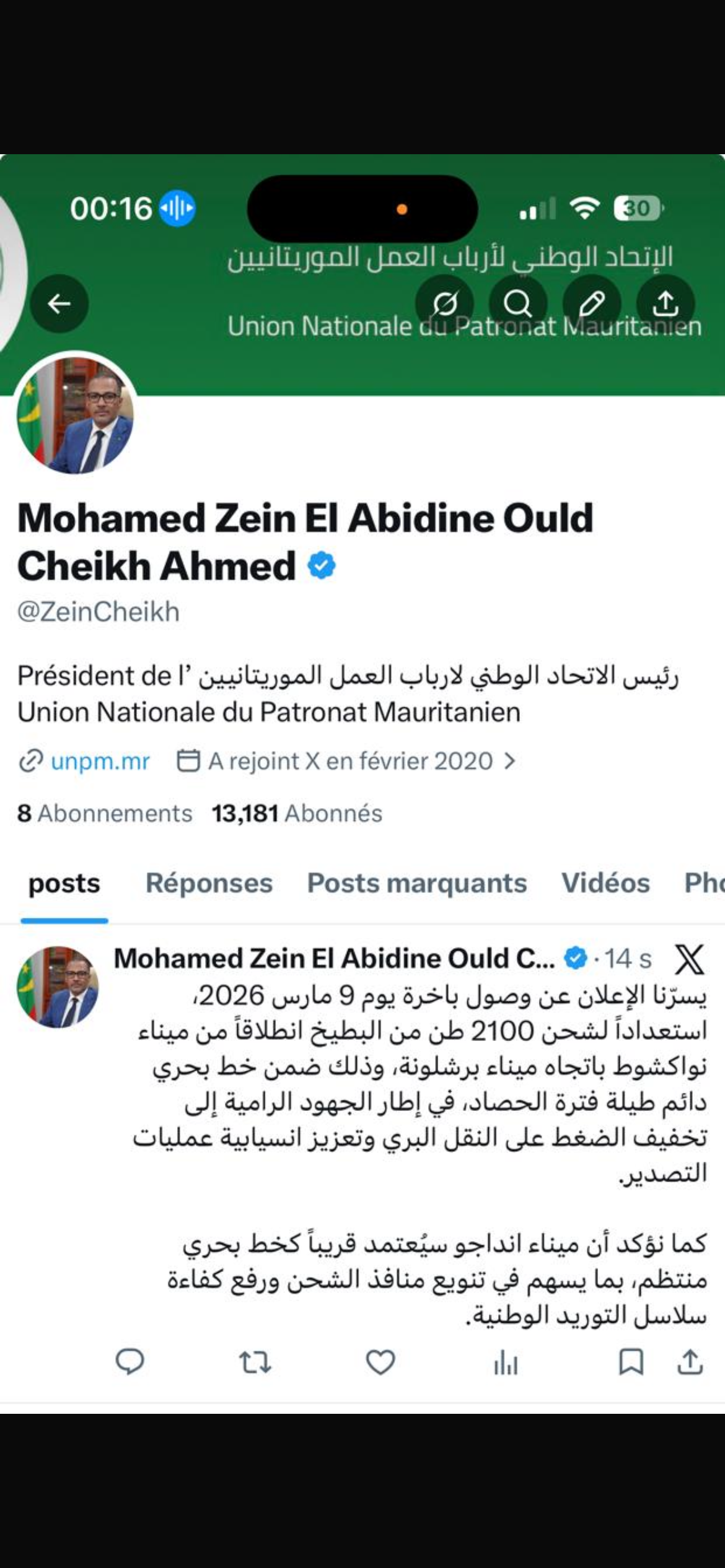The width and height of the screenshot is (725, 1568).
Task: Switch to the Réponses tab
Action: coord(209,883)
